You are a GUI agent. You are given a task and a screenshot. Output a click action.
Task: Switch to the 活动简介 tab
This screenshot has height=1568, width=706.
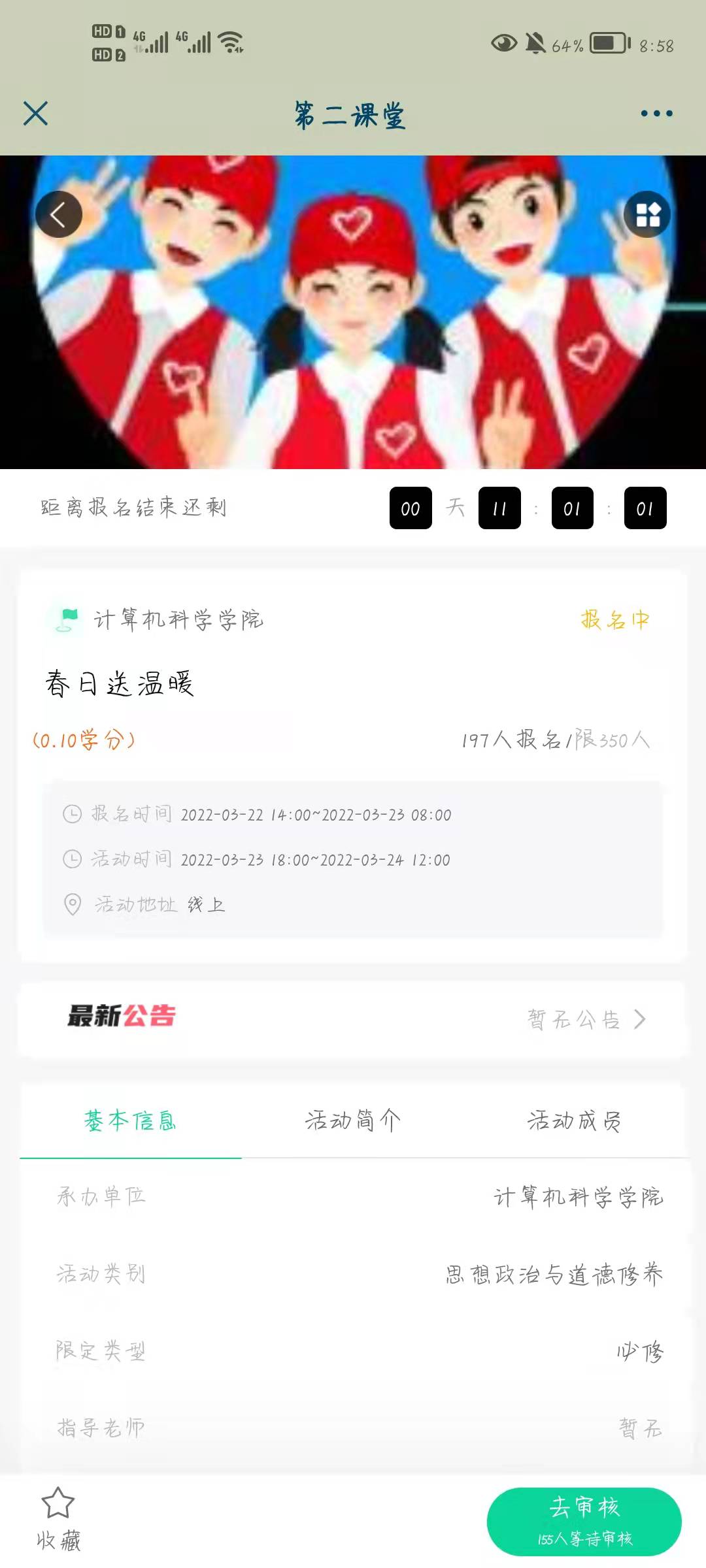click(353, 1121)
